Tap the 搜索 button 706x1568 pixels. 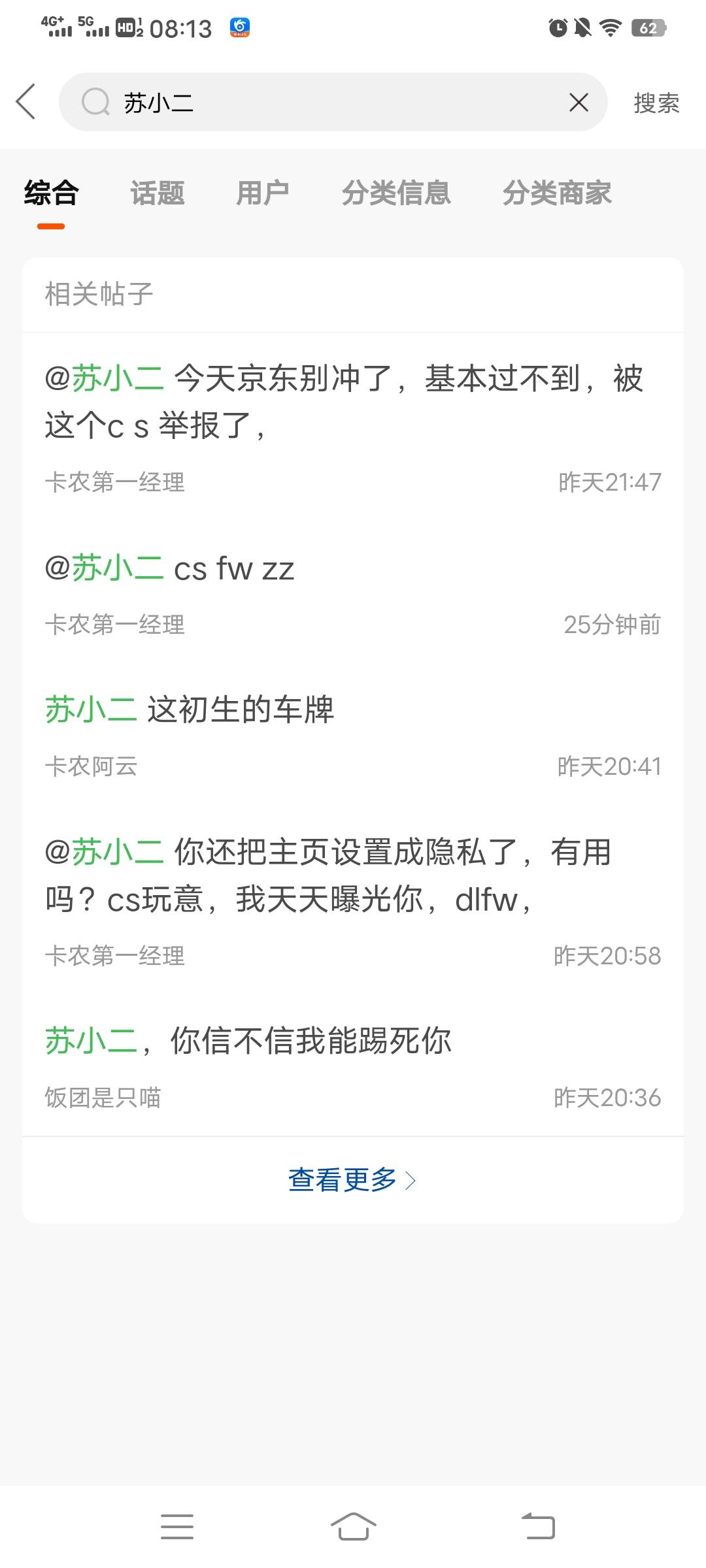pyautogui.click(x=656, y=103)
